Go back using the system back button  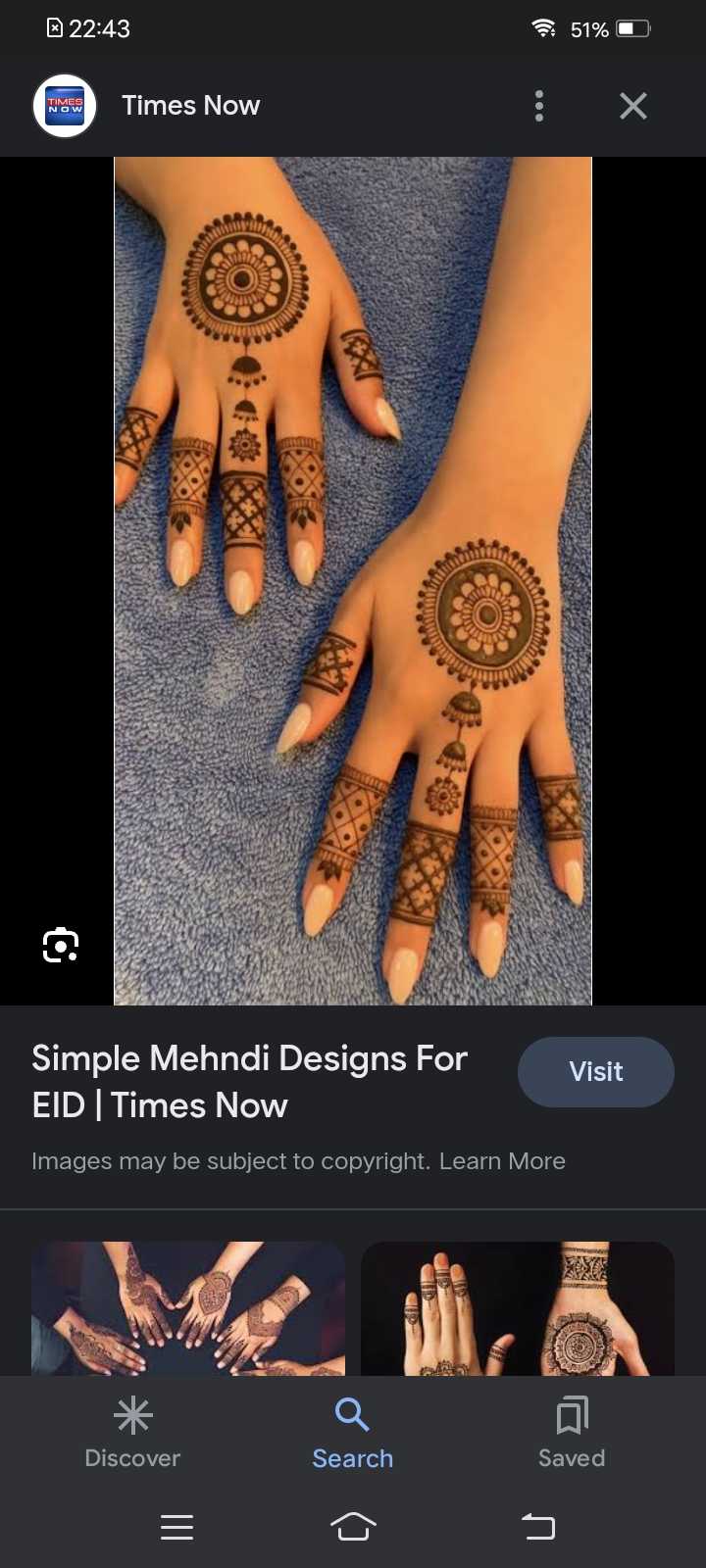click(537, 1526)
